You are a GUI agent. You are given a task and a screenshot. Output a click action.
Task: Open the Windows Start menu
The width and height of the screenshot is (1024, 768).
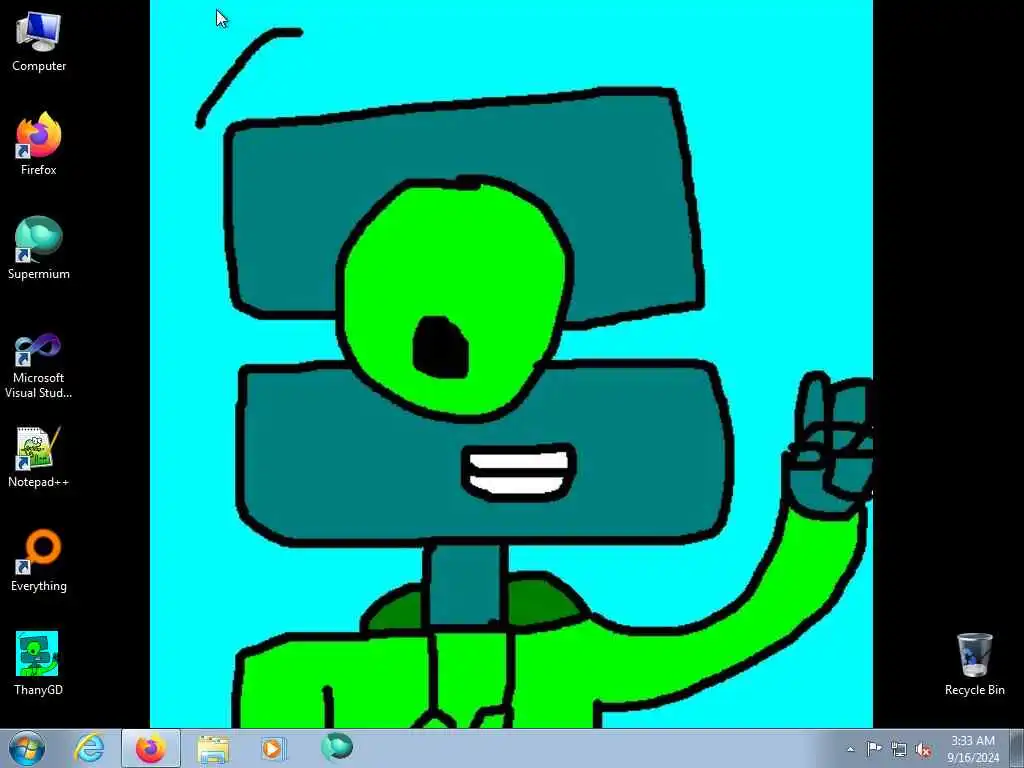pos(27,748)
